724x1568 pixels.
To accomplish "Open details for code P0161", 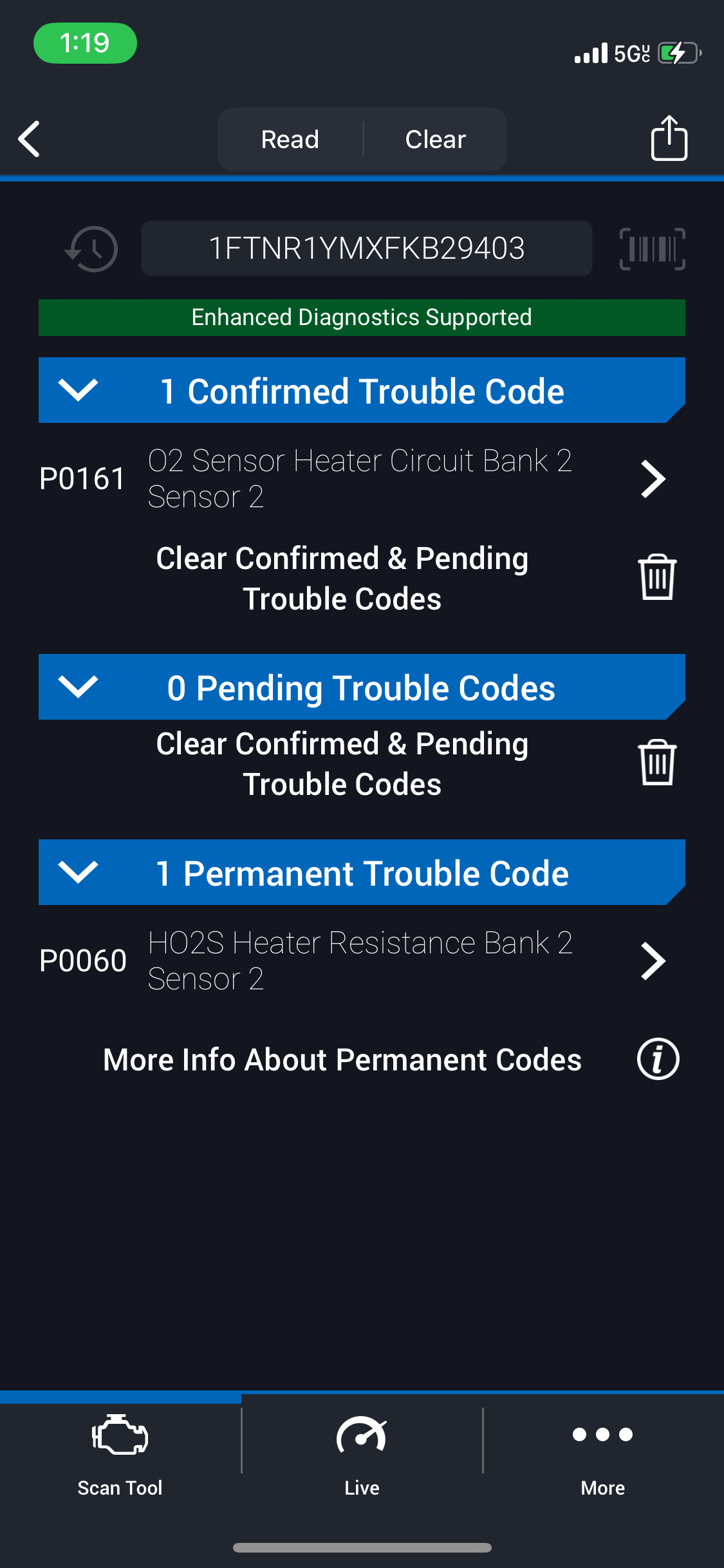I will [x=362, y=479].
